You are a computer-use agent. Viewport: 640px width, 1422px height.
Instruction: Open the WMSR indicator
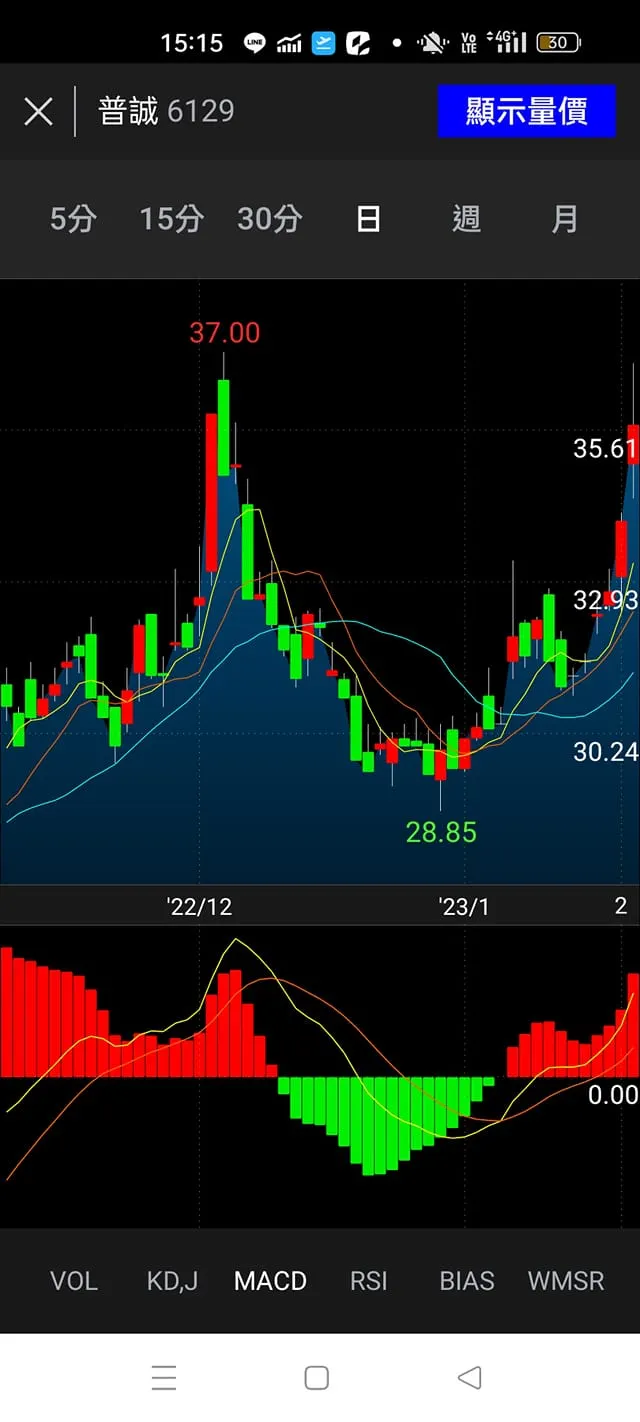[x=566, y=1281]
